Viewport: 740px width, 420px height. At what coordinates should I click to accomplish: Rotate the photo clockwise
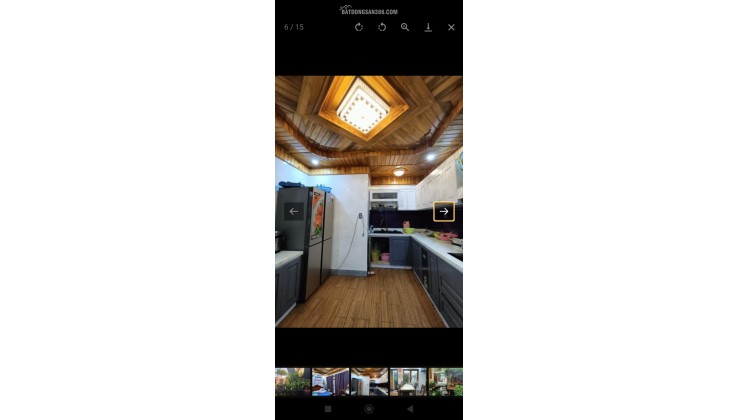(382, 27)
